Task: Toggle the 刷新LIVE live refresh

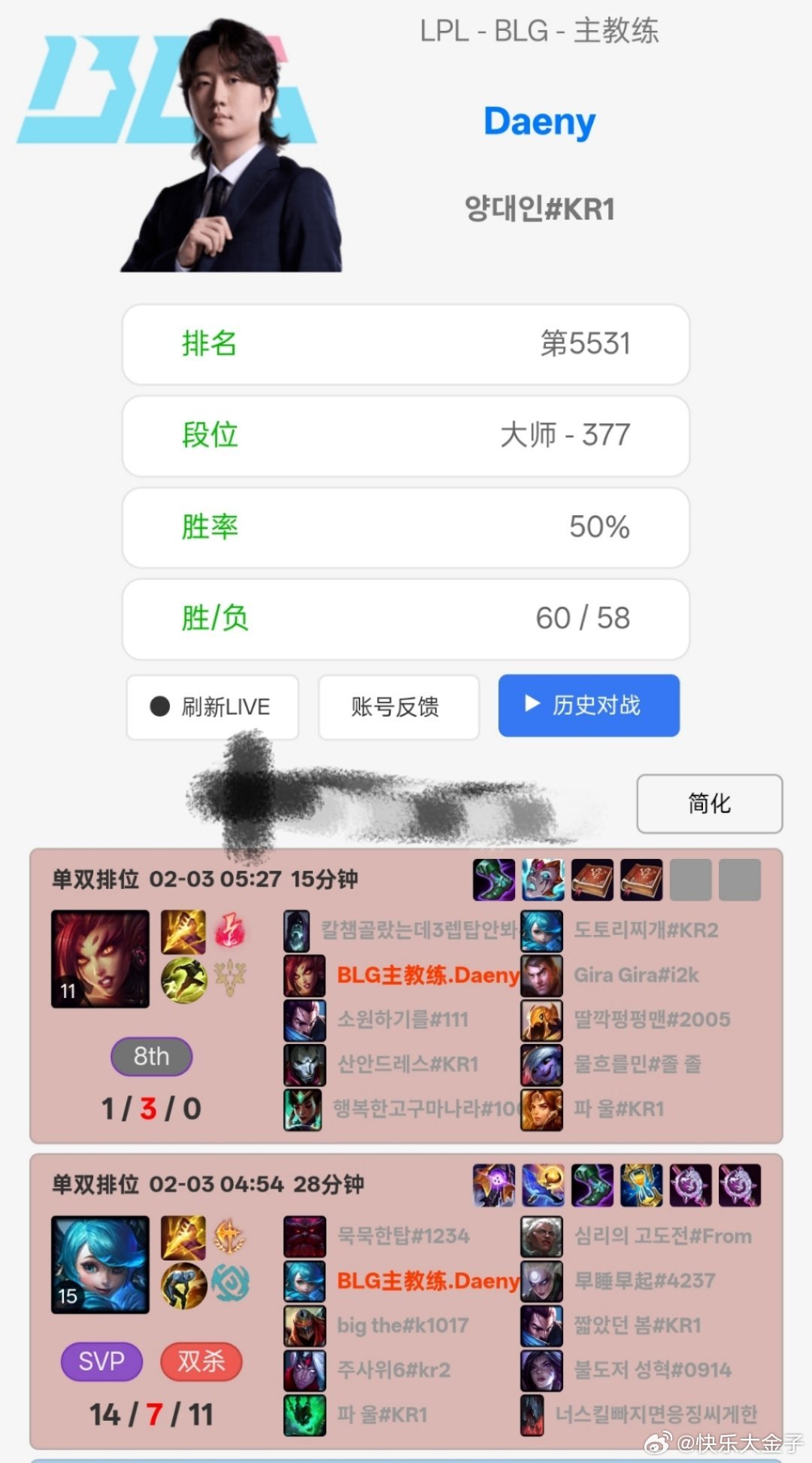Action: coord(213,706)
